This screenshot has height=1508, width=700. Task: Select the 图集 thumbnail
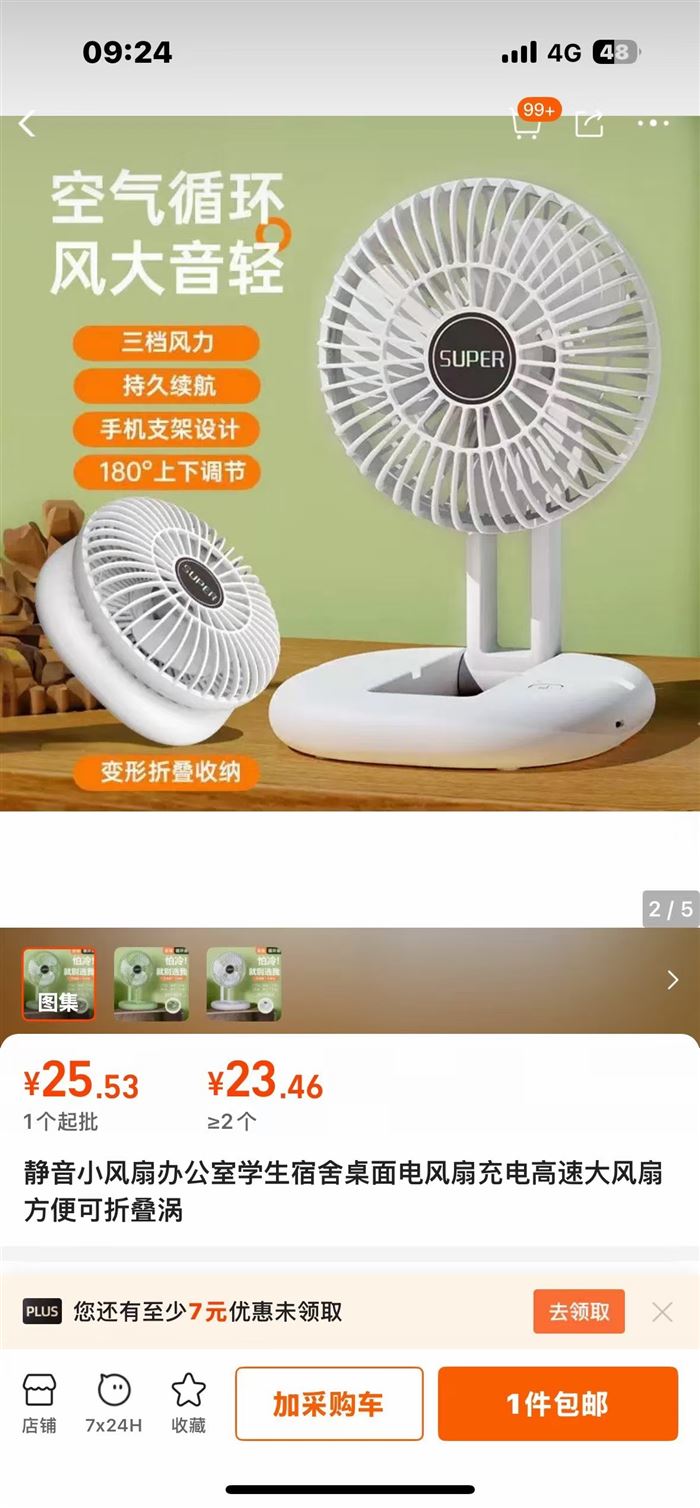(59, 984)
